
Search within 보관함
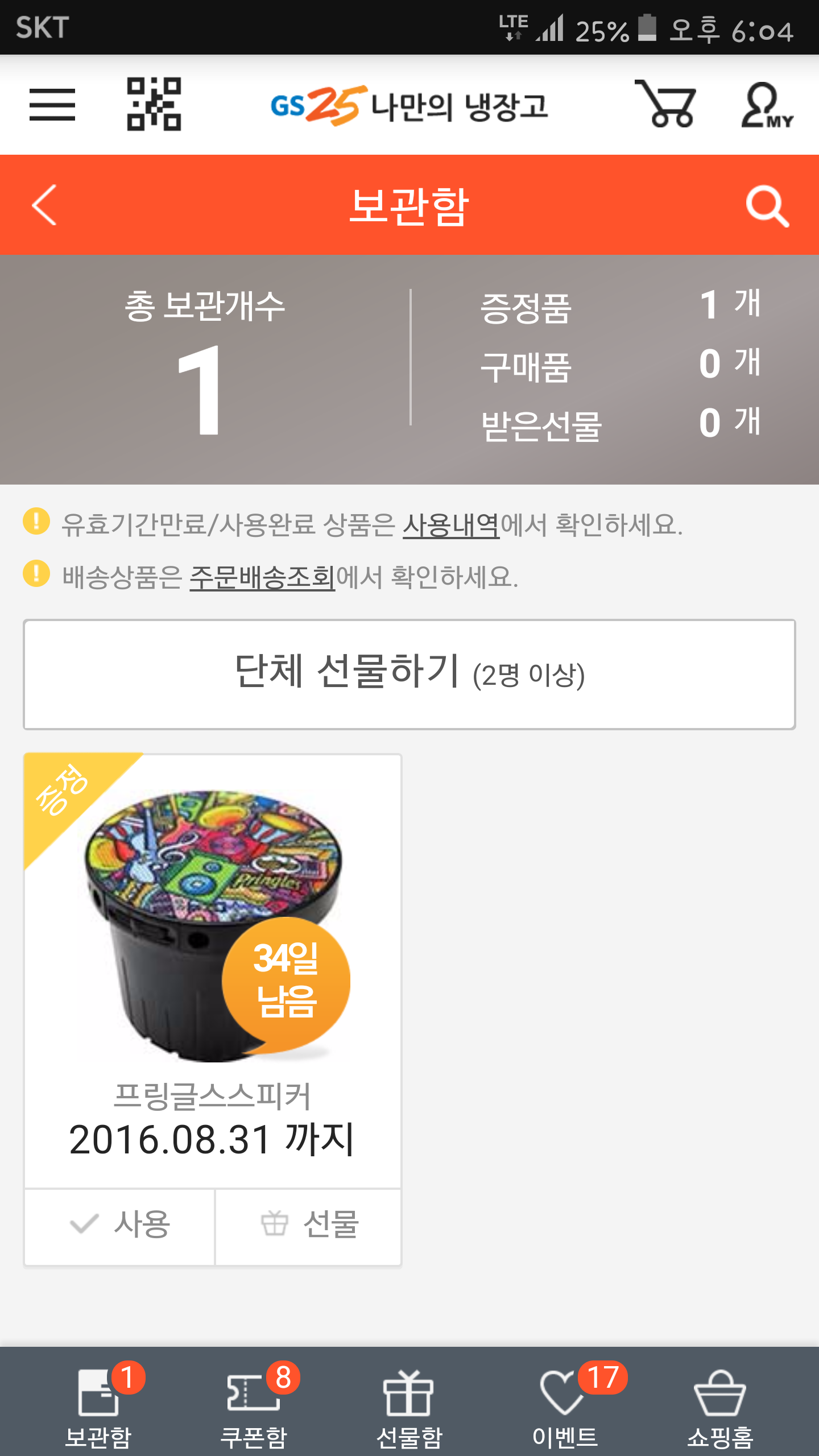tap(767, 206)
